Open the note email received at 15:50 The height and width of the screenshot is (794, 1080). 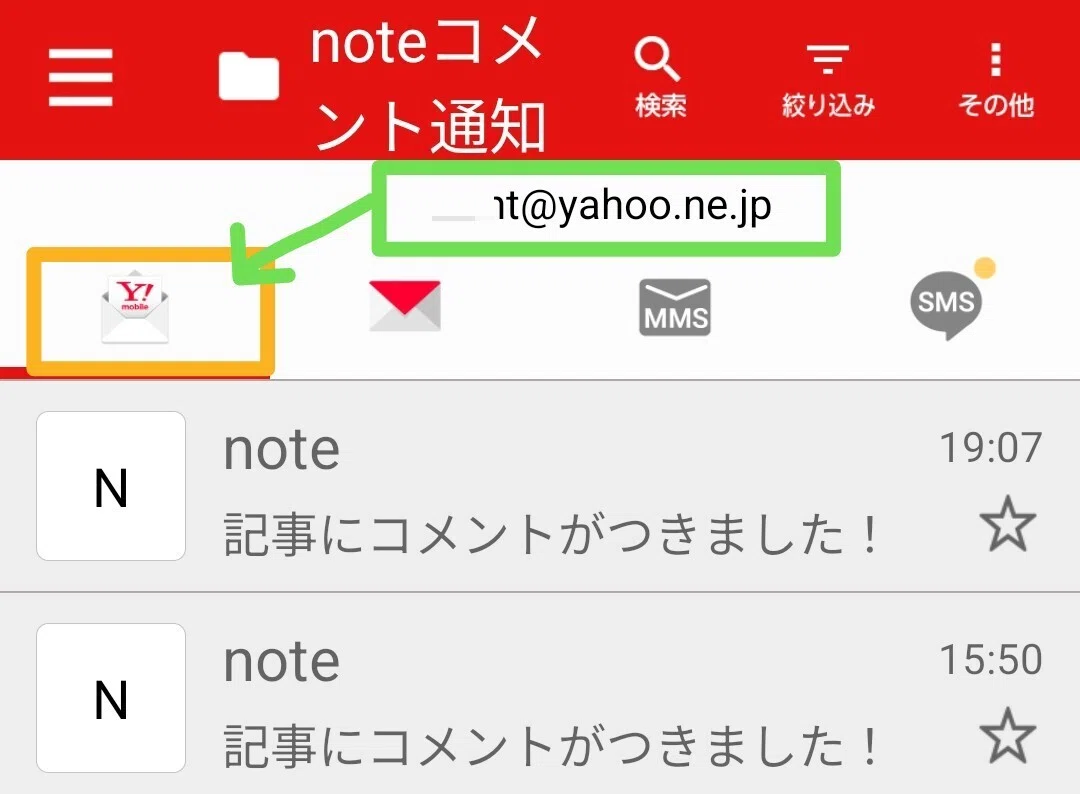[x=540, y=694]
